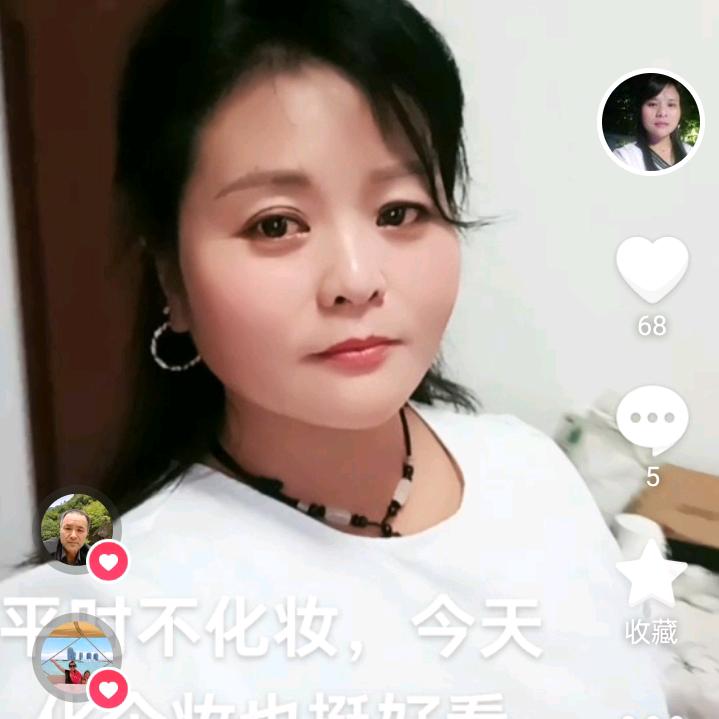Viewport: 719px width, 719px height.
Task: Open the video creator's profile avatar
Action: pyautogui.click(x=651, y=121)
